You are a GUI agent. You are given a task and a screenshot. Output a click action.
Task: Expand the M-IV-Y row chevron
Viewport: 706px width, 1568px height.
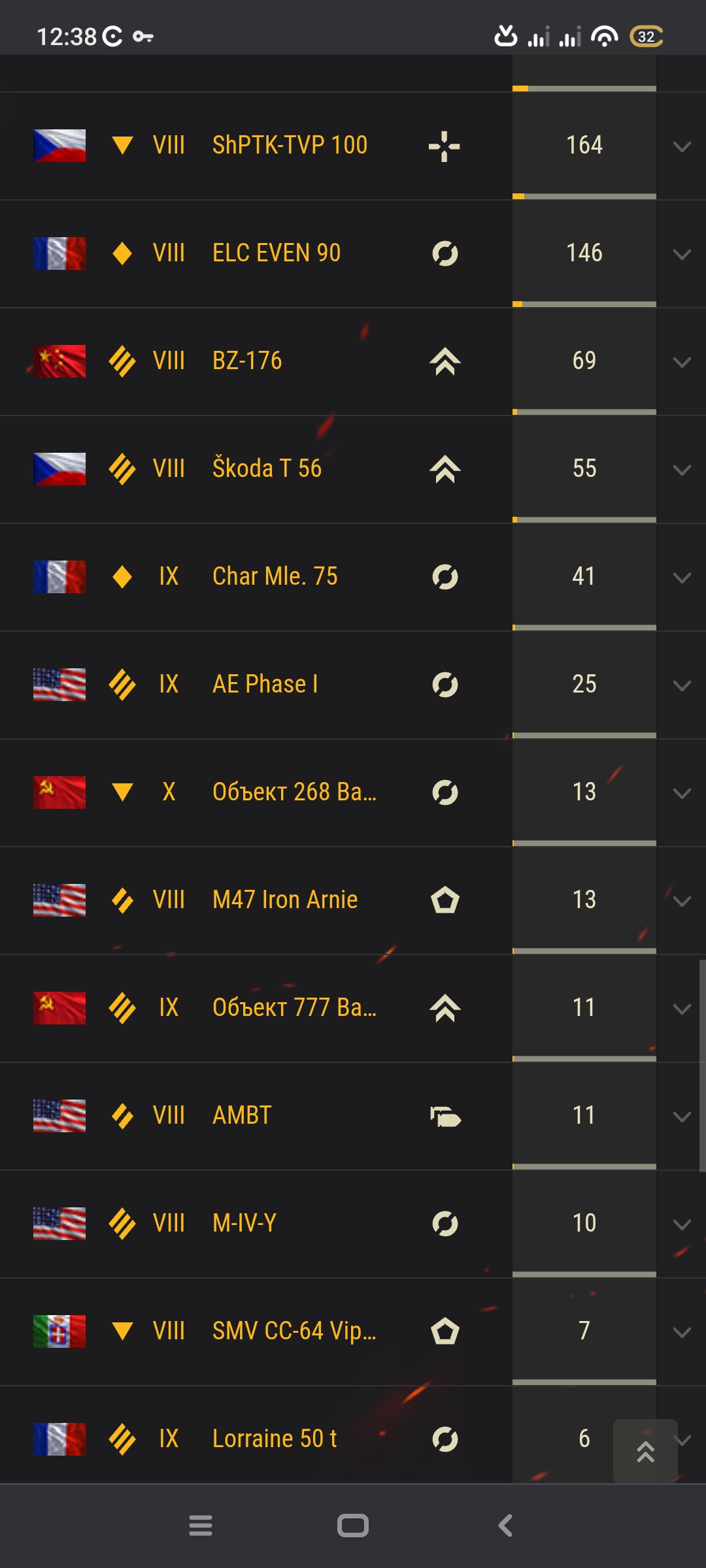[682, 1224]
